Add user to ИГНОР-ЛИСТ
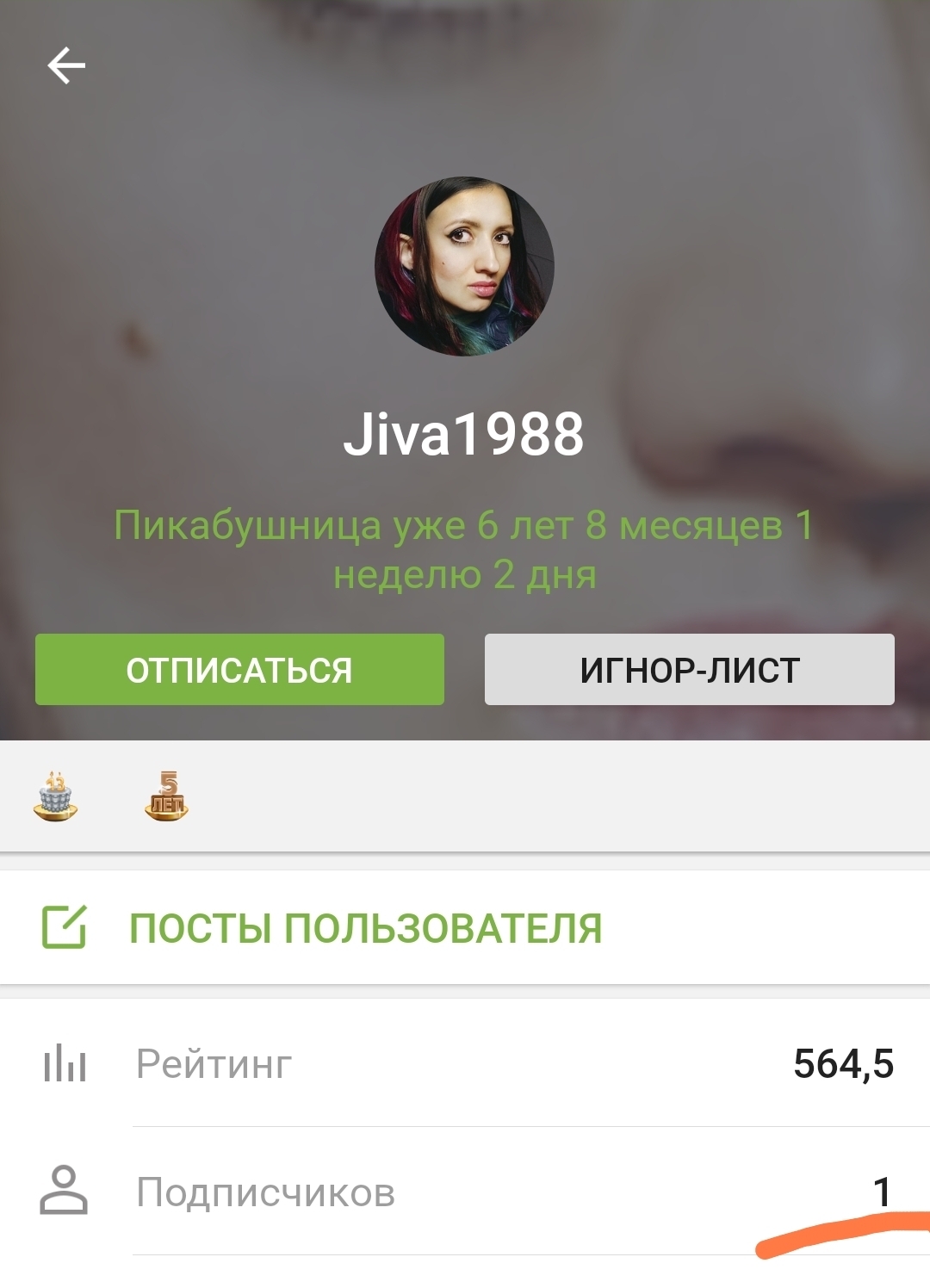 pyautogui.click(x=689, y=670)
